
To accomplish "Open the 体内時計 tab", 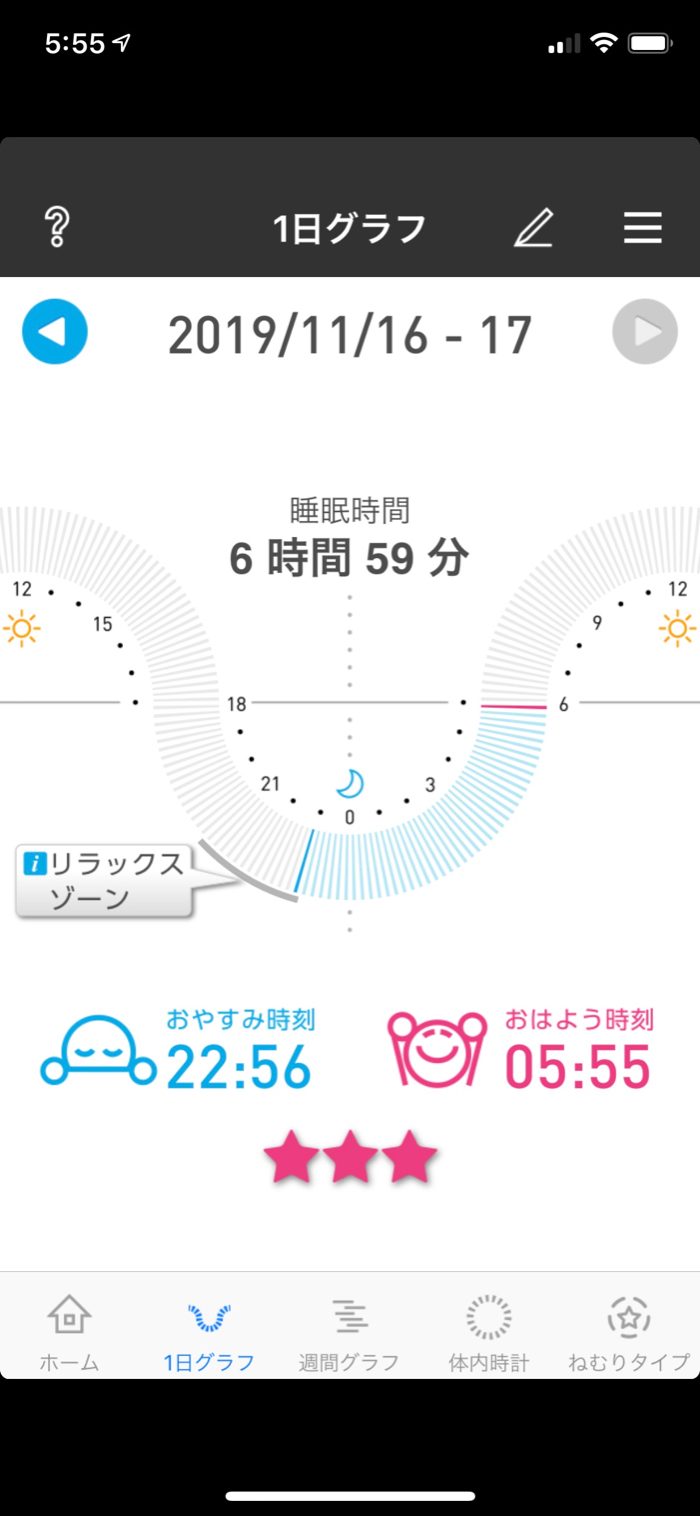I will [x=489, y=1332].
